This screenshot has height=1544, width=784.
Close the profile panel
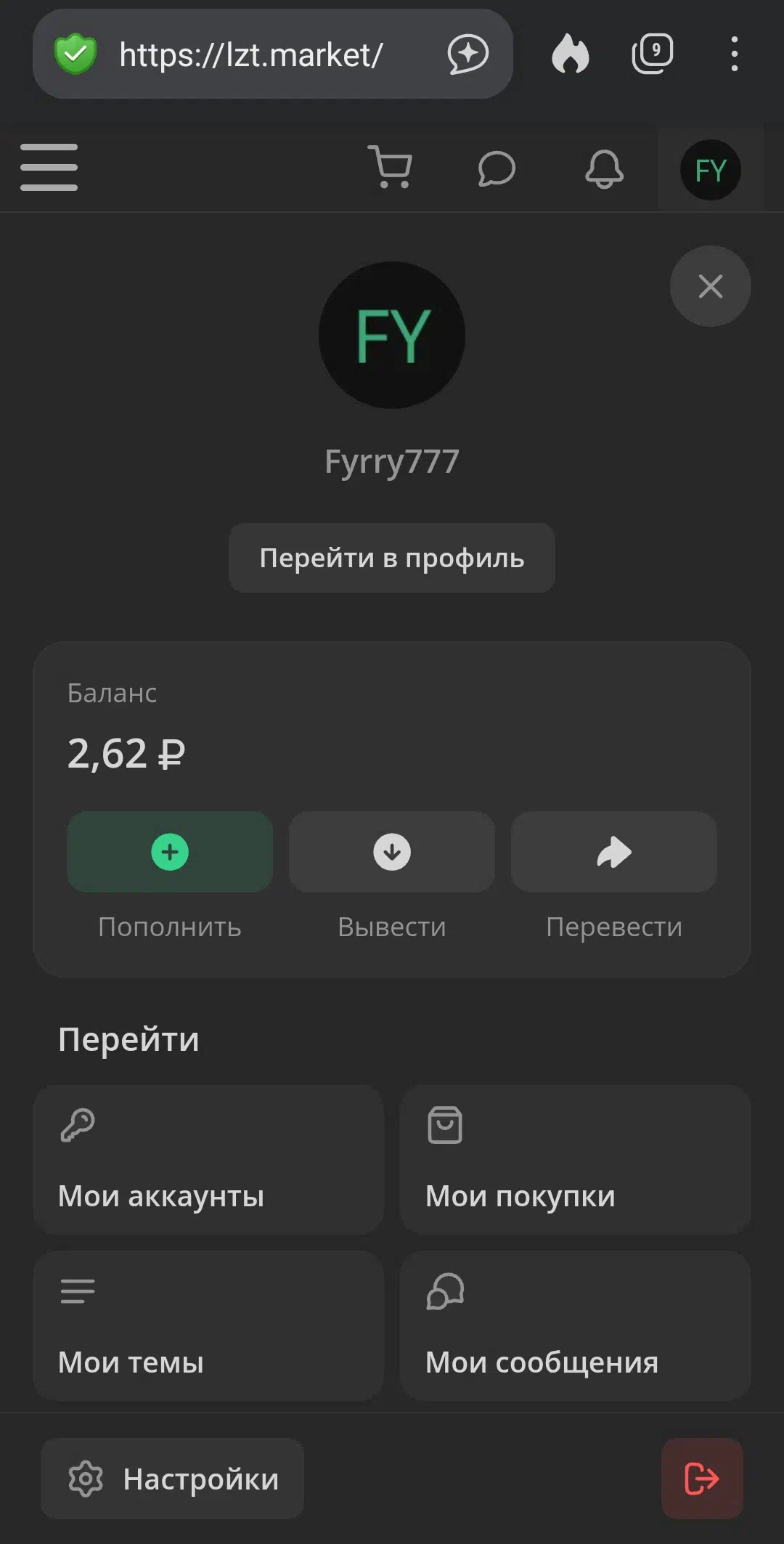pos(710,286)
